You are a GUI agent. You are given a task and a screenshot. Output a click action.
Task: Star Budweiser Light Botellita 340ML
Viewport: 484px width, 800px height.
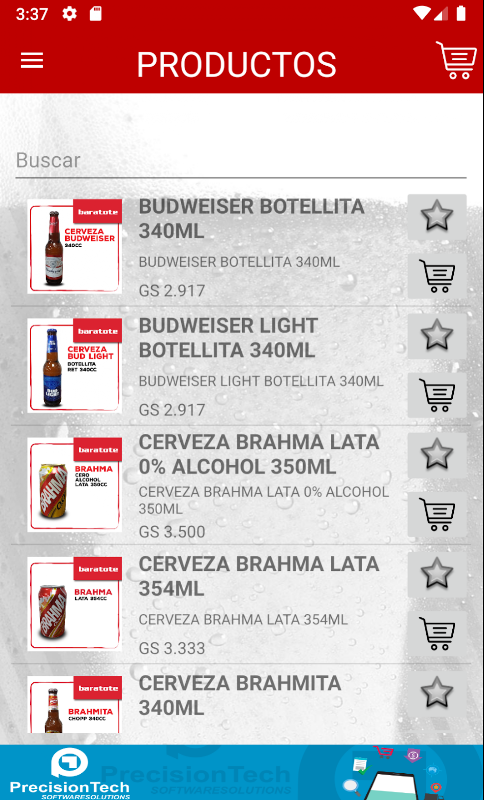437,335
